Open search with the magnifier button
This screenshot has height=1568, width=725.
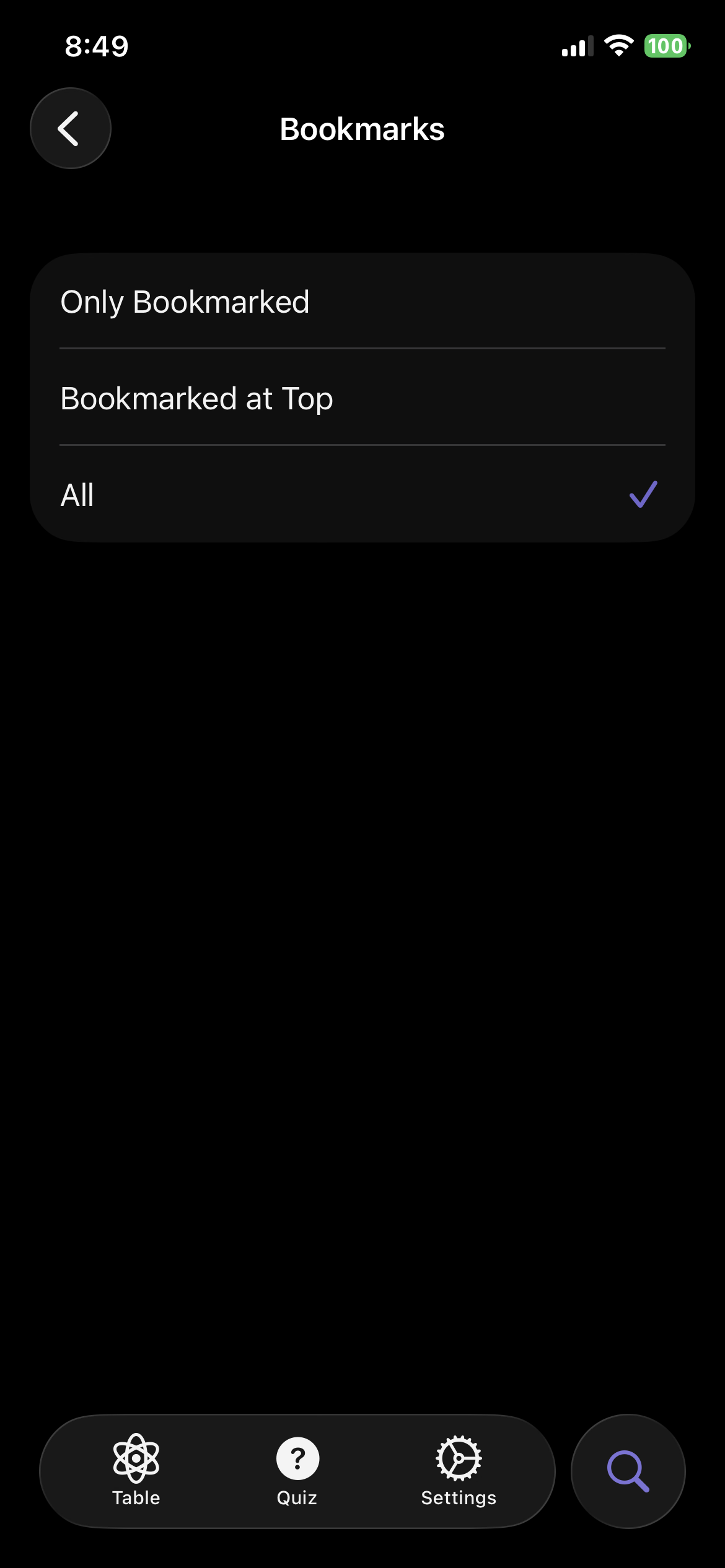click(628, 1471)
